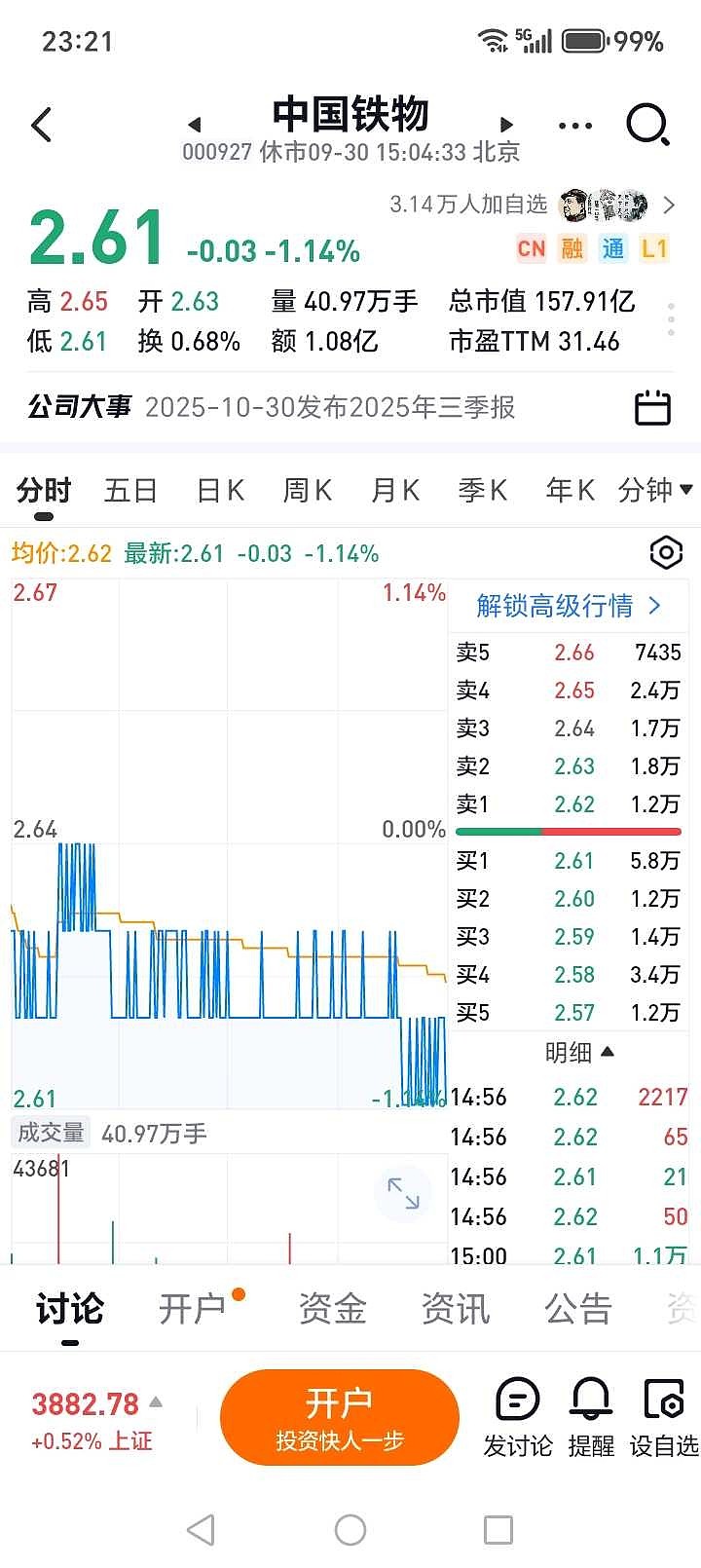
Task: Switch to the previous stock arrow
Action: 195,125
